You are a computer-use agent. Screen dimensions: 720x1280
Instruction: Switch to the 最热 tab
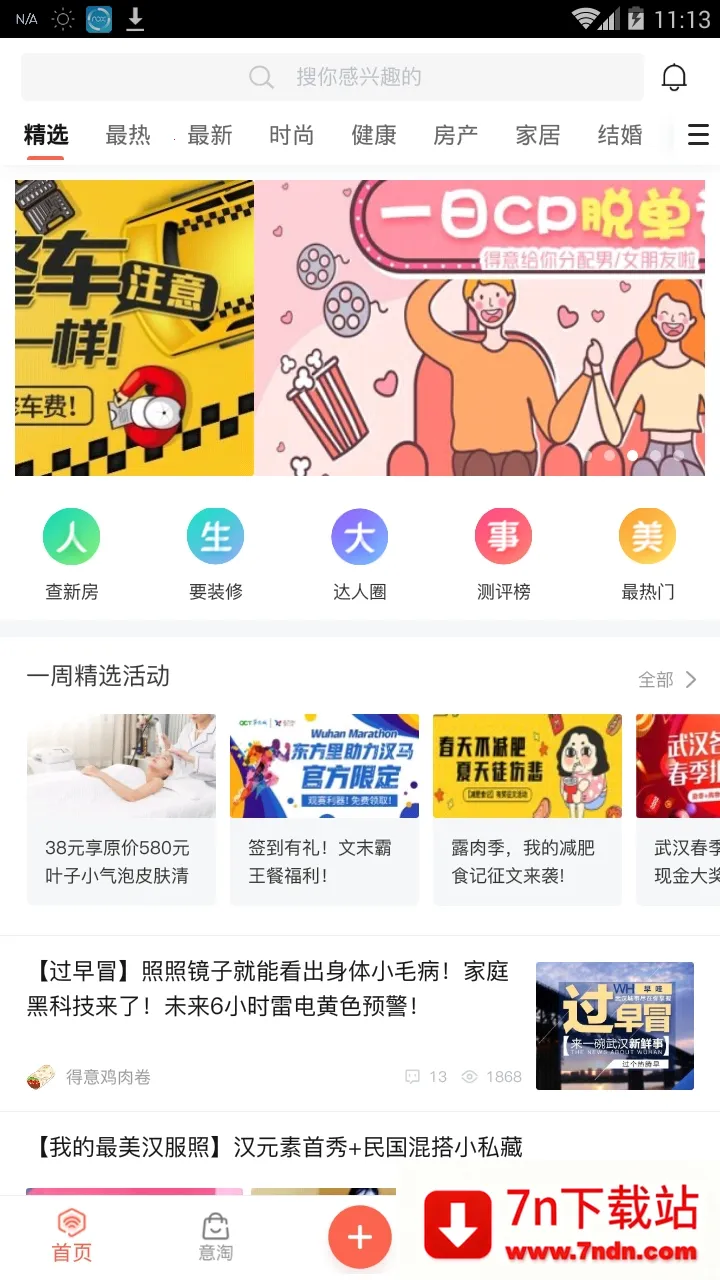[x=128, y=135]
